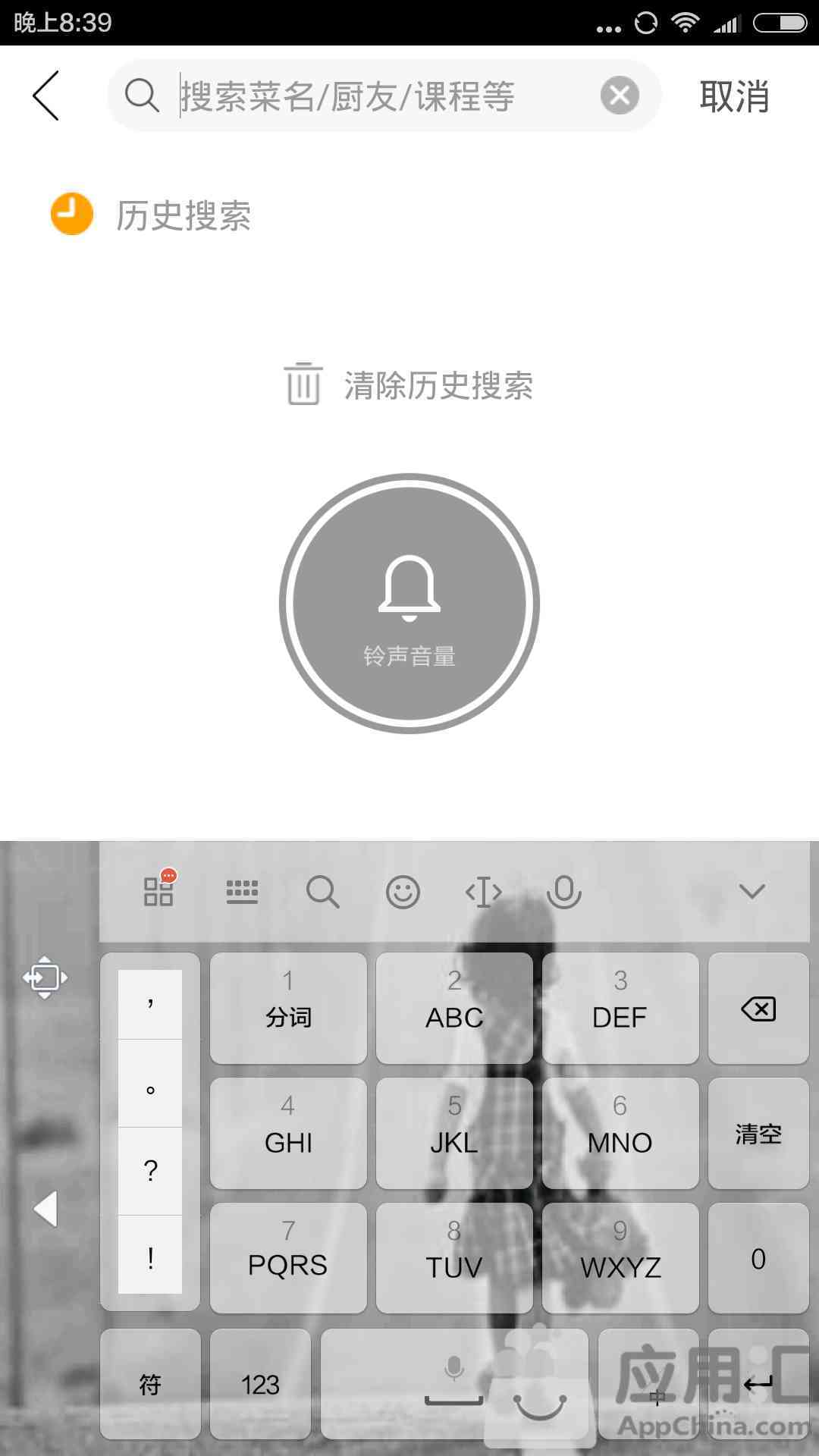Cancel the search with 取消
819x1456 pixels.
pyautogui.click(x=734, y=97)
